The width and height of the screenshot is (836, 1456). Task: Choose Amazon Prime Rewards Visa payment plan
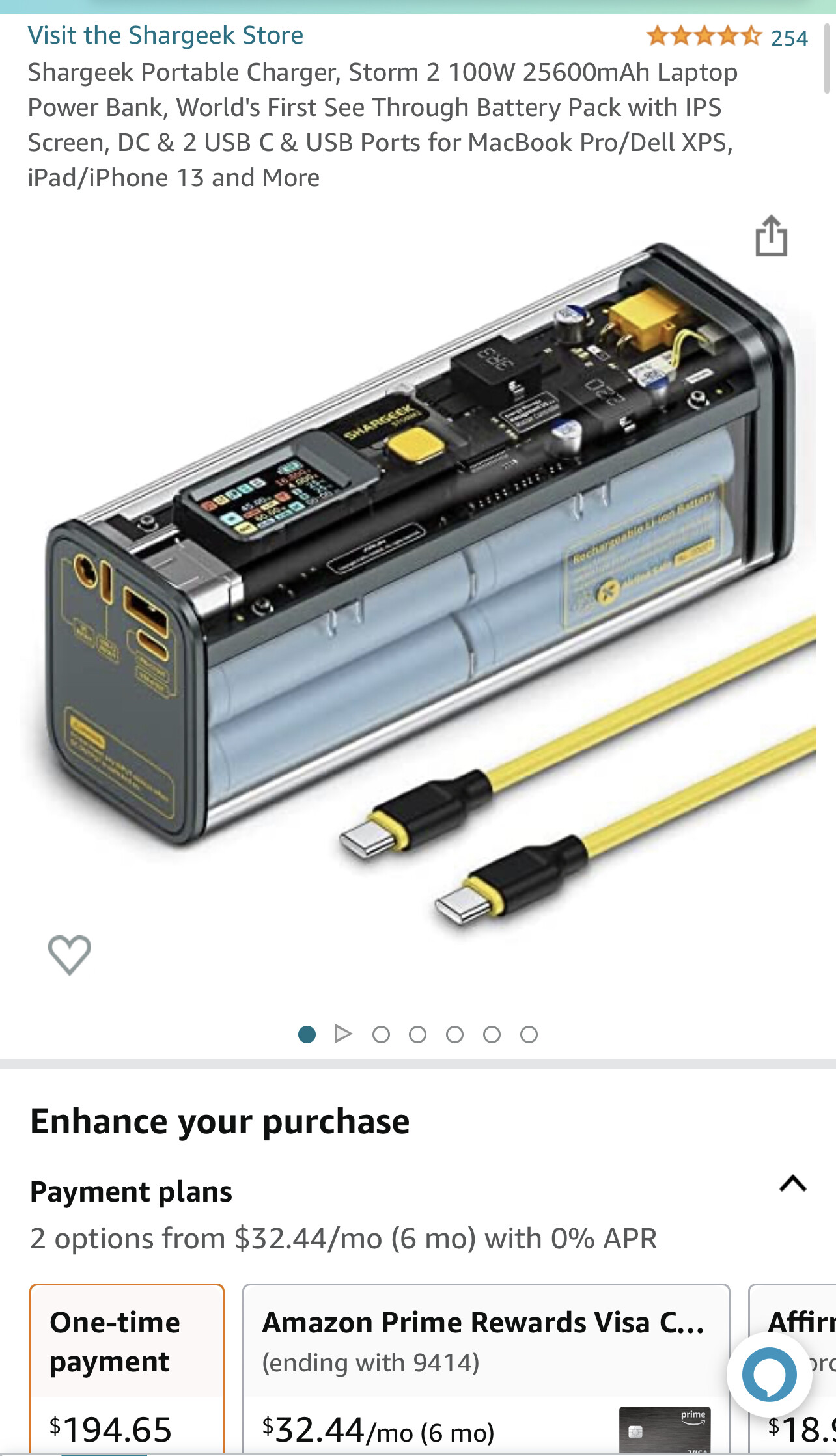click(x=486, y=1367)
